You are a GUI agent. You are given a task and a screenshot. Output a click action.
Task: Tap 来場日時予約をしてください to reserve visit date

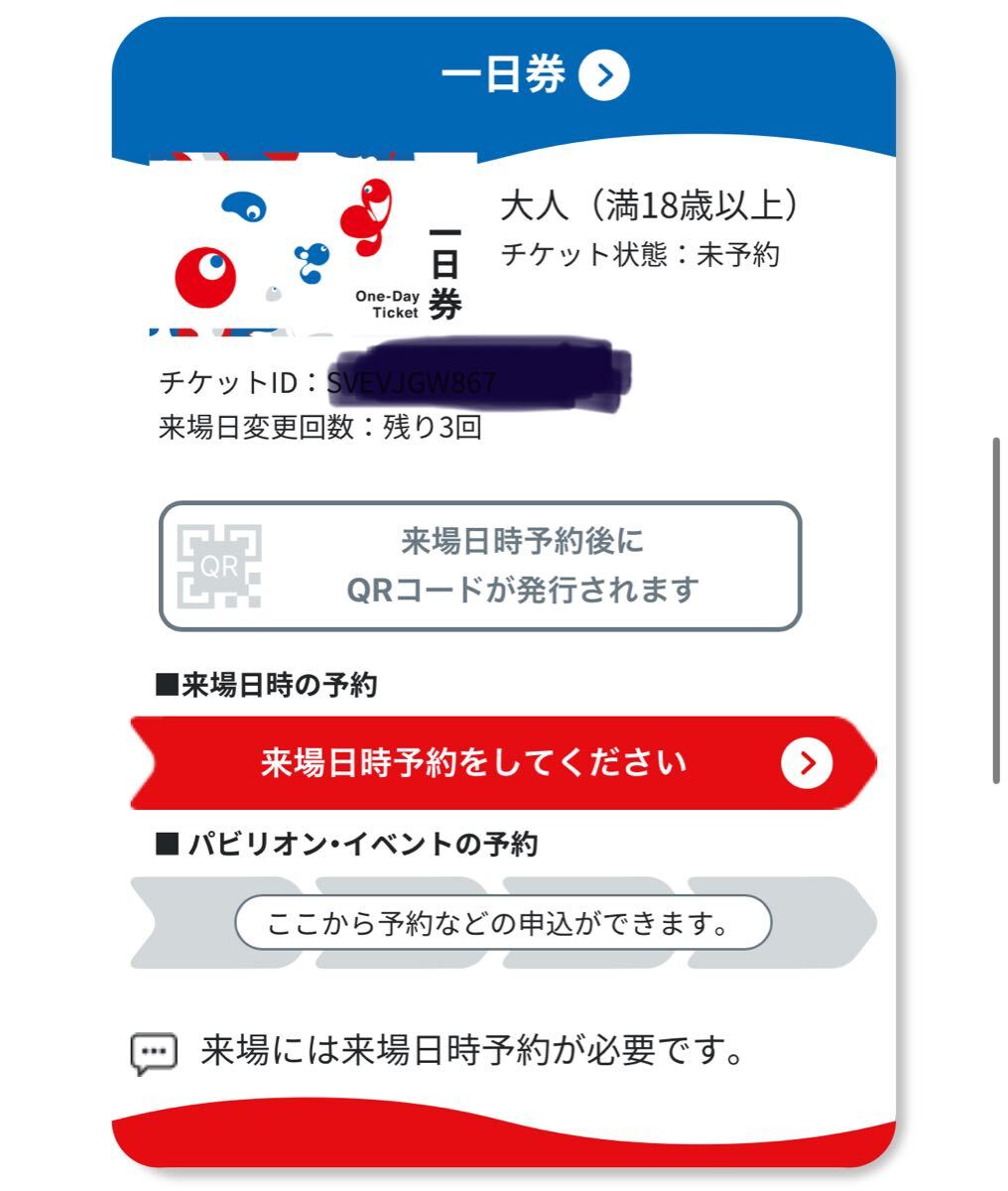[x=503, y=762]
